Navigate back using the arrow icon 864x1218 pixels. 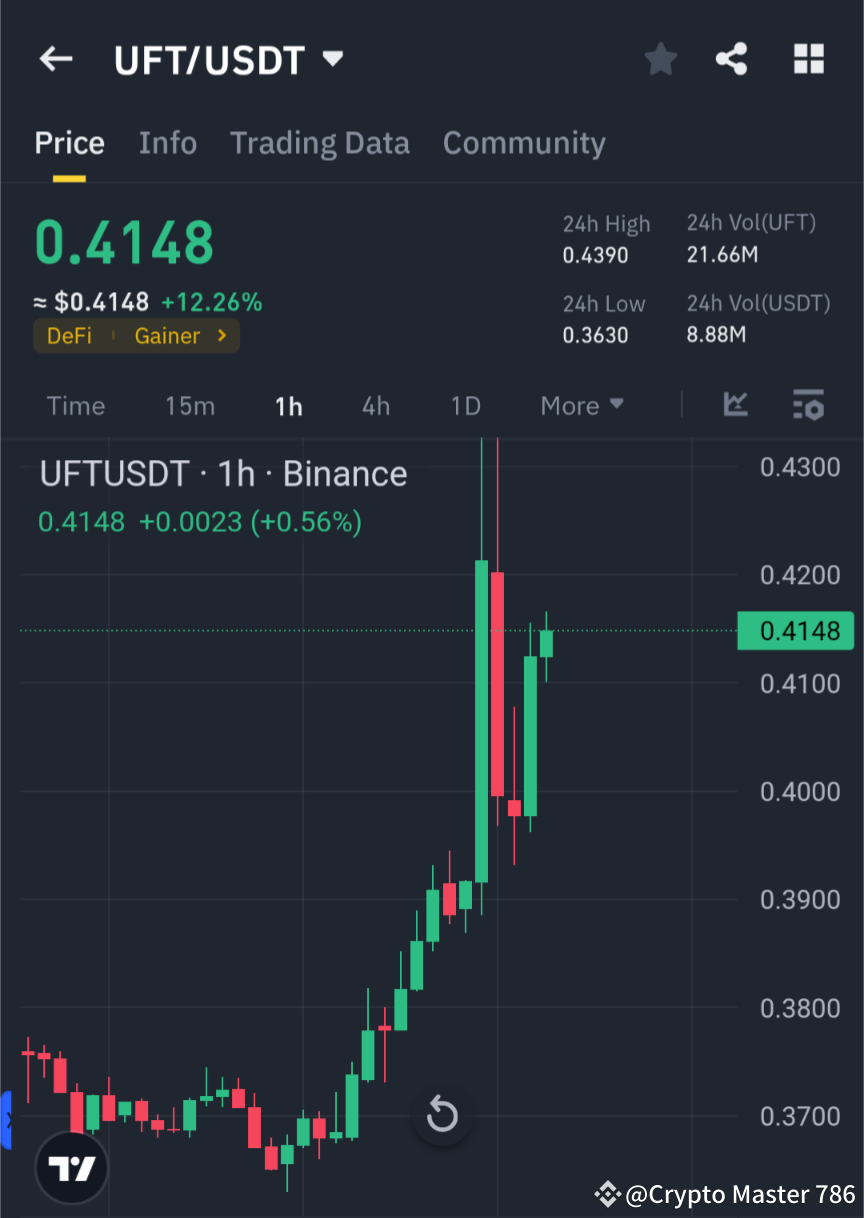[55, 59]
